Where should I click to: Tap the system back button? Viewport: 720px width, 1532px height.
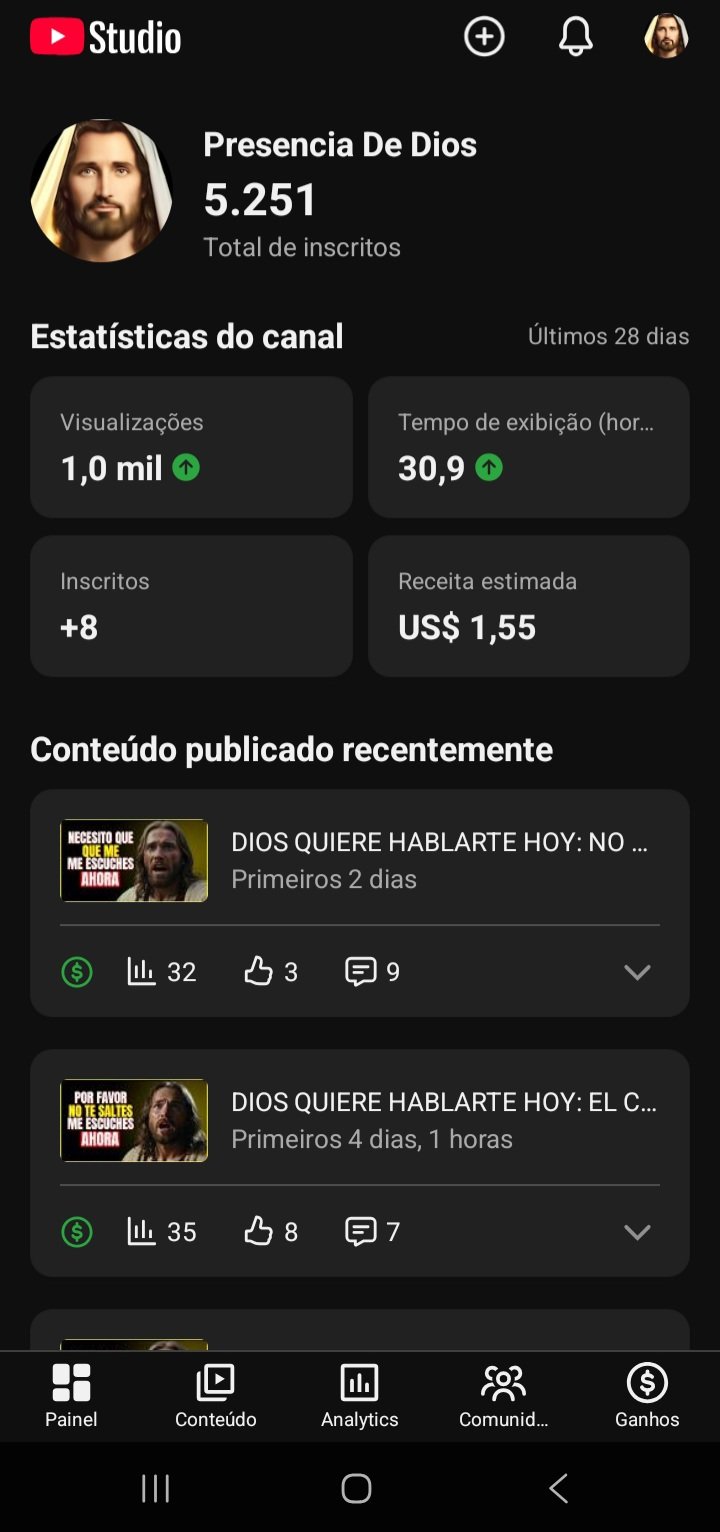pos(559,1488)
